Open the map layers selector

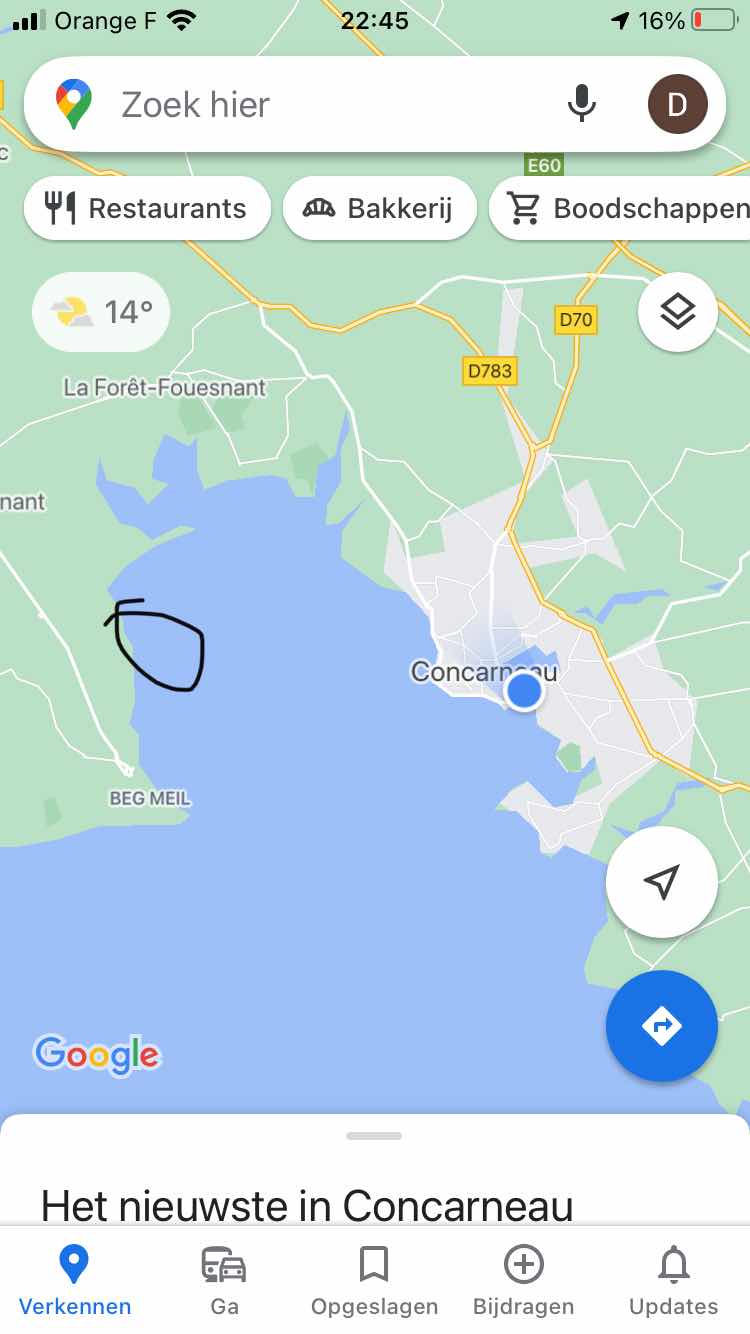point(677,312)
